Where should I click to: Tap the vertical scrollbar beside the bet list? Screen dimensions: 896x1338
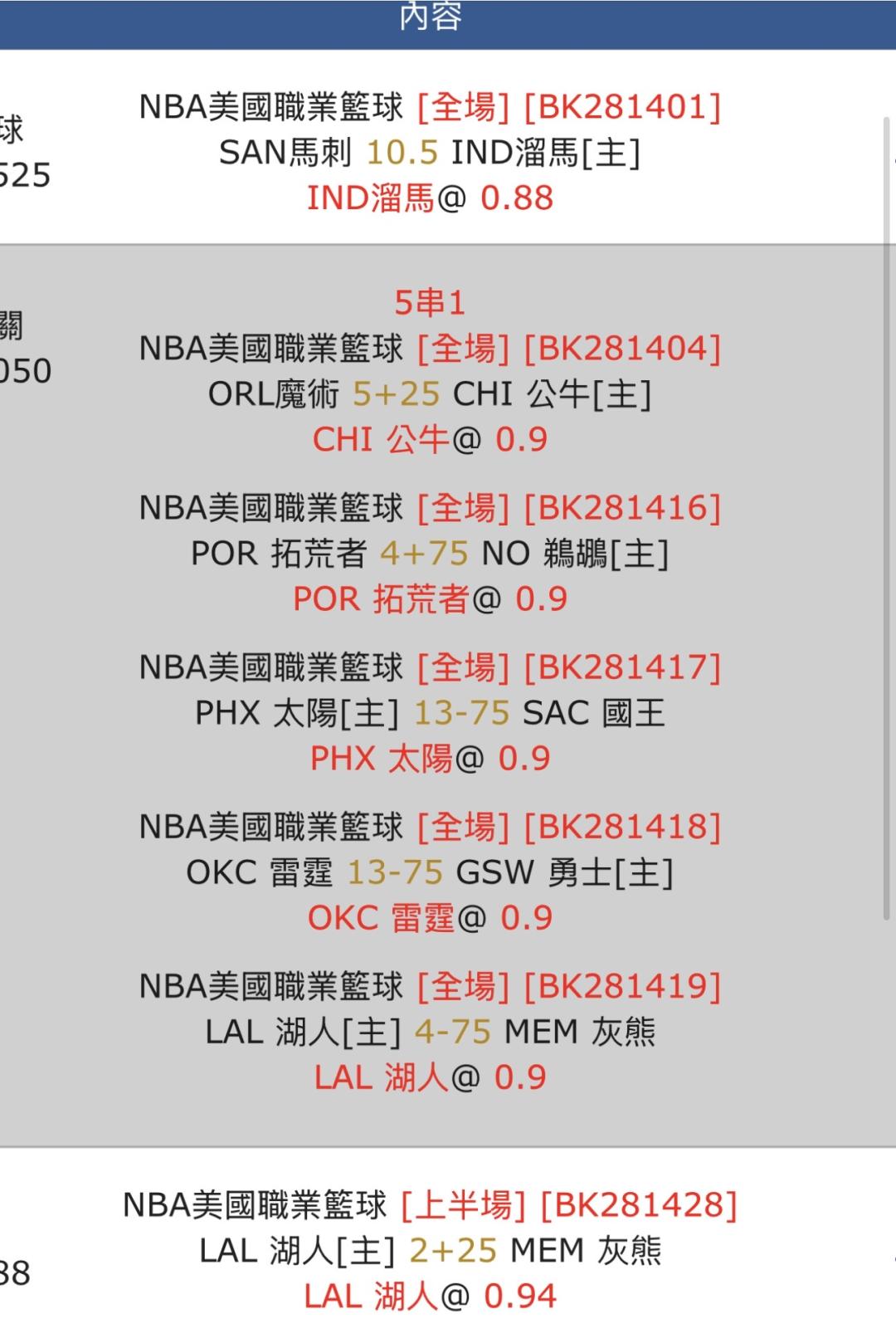tap(888, 518)
